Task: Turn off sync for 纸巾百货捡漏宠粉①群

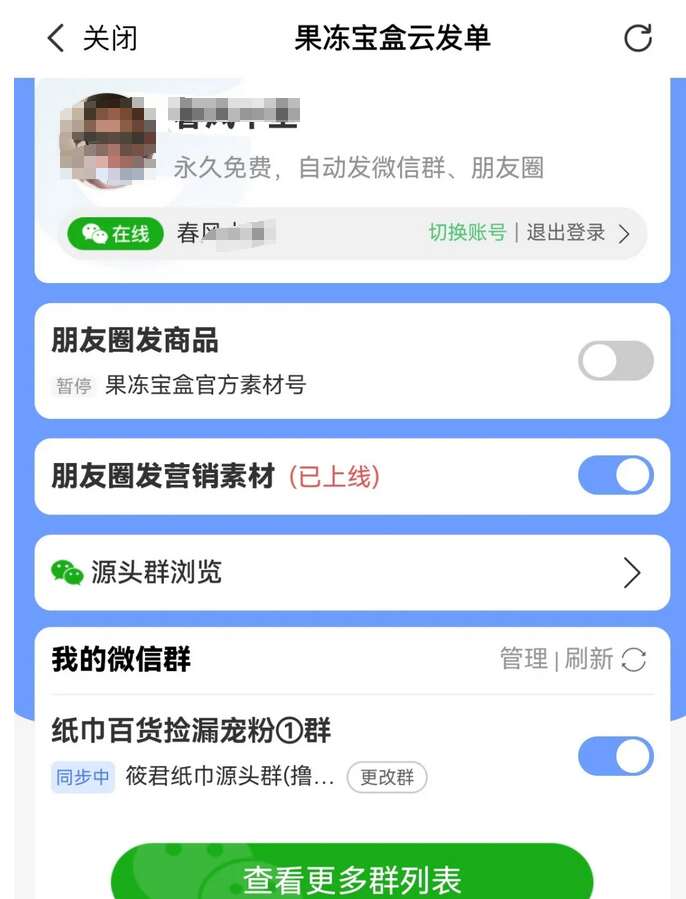Action: [615, 757]
